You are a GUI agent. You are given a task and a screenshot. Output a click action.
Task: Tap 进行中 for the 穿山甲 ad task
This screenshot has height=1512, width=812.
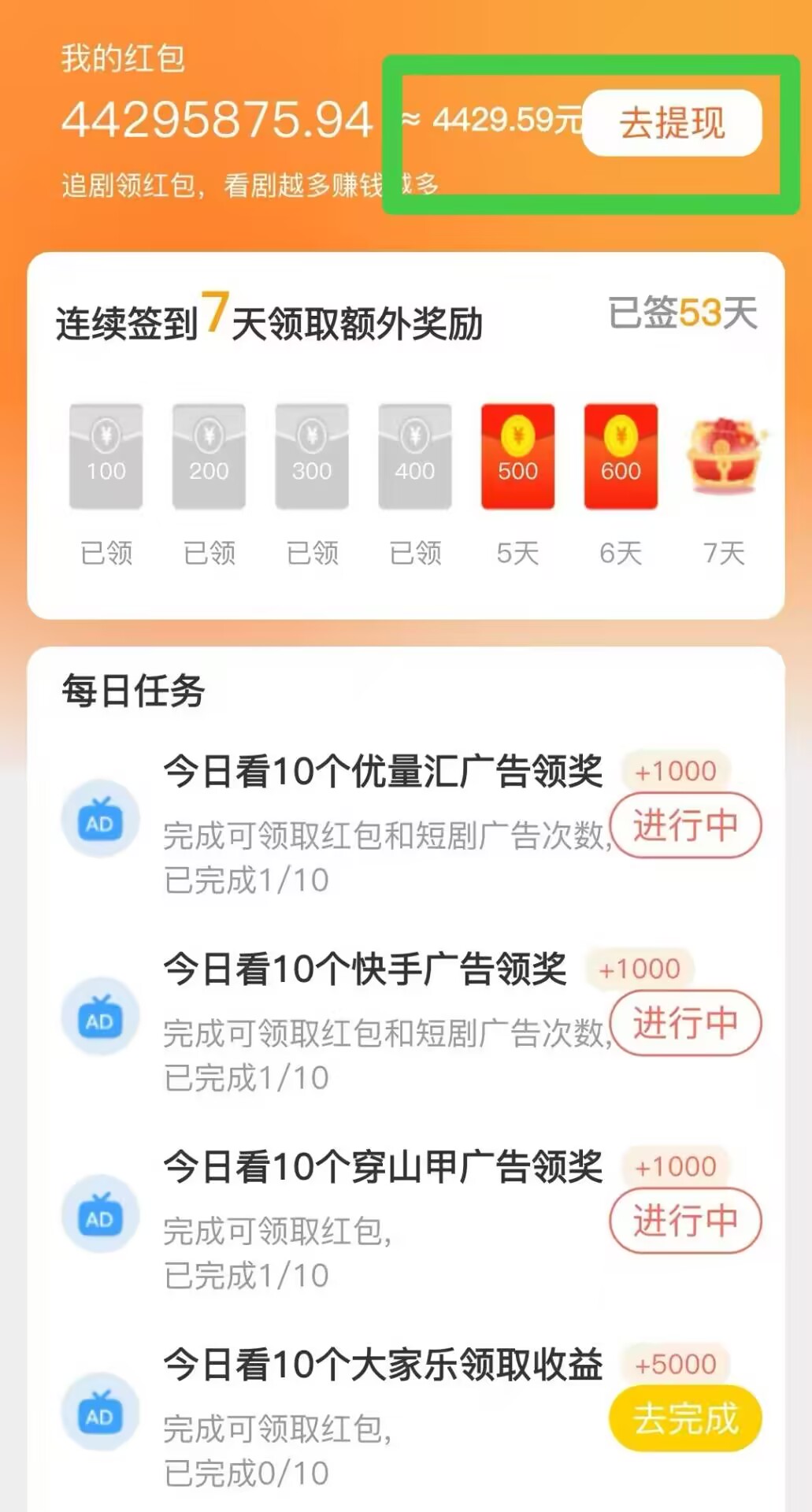point(685,1221)
